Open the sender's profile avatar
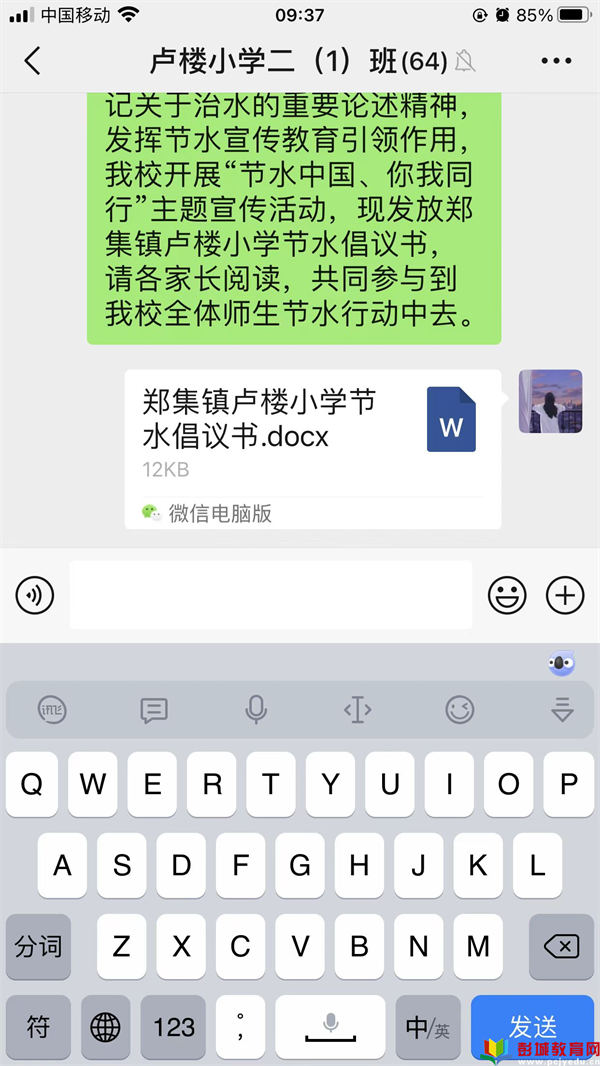Screen dimensions: 600x1066 (x=550, y=401)
